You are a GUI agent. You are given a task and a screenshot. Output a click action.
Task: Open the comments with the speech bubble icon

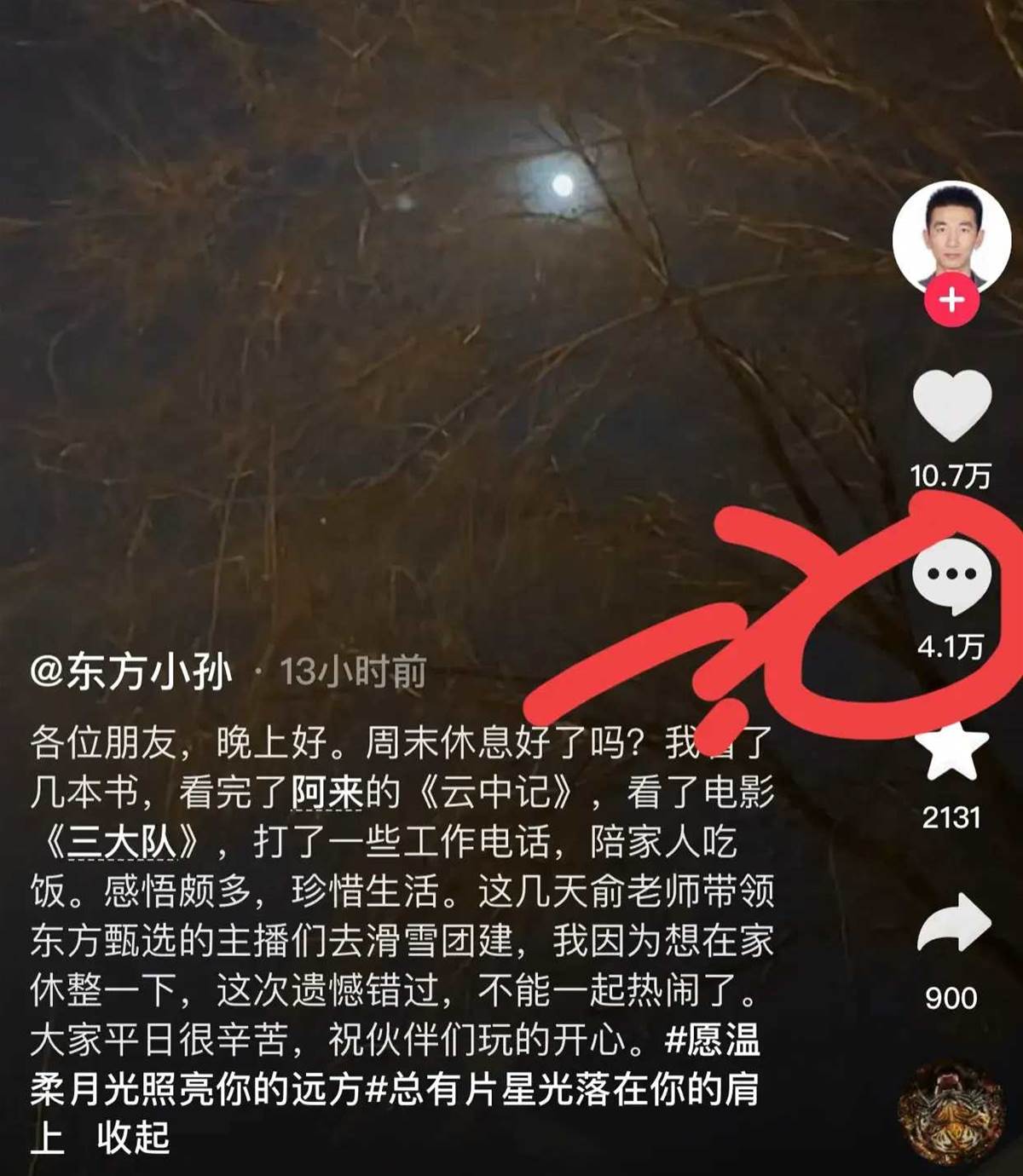tap(951, 575)
